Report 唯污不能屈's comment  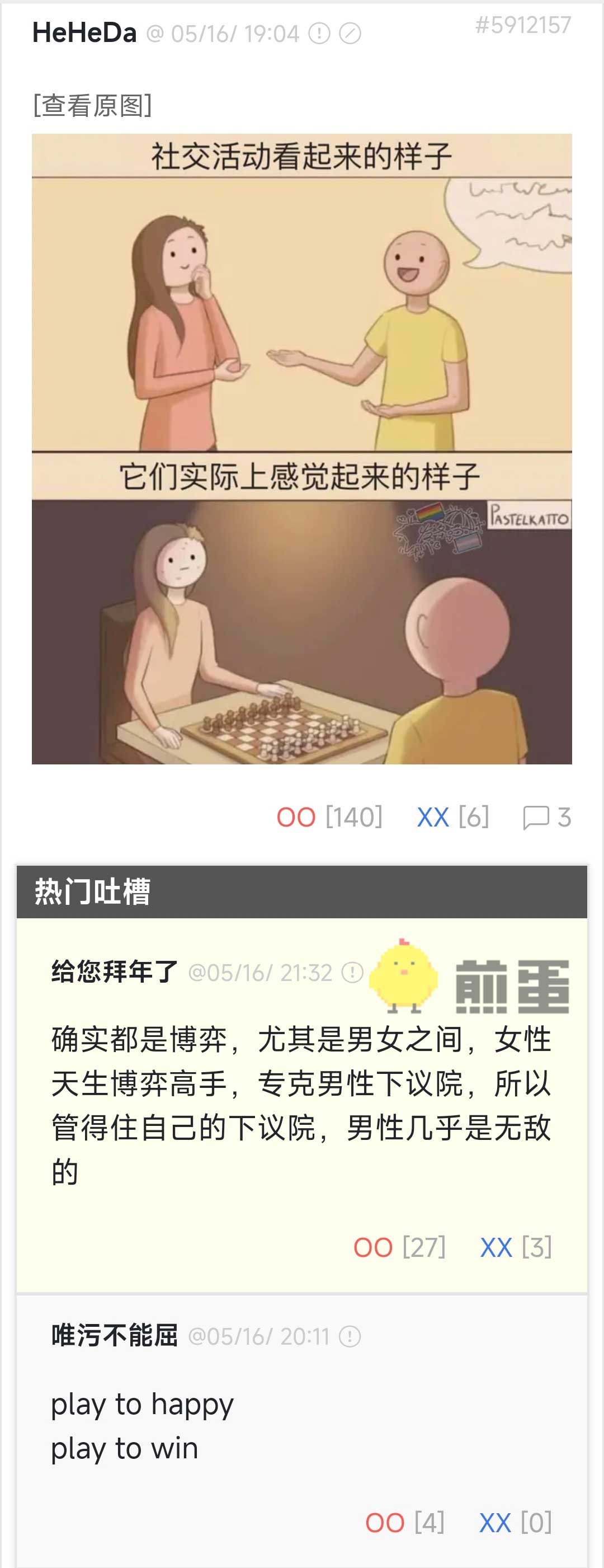(350, 1337)
